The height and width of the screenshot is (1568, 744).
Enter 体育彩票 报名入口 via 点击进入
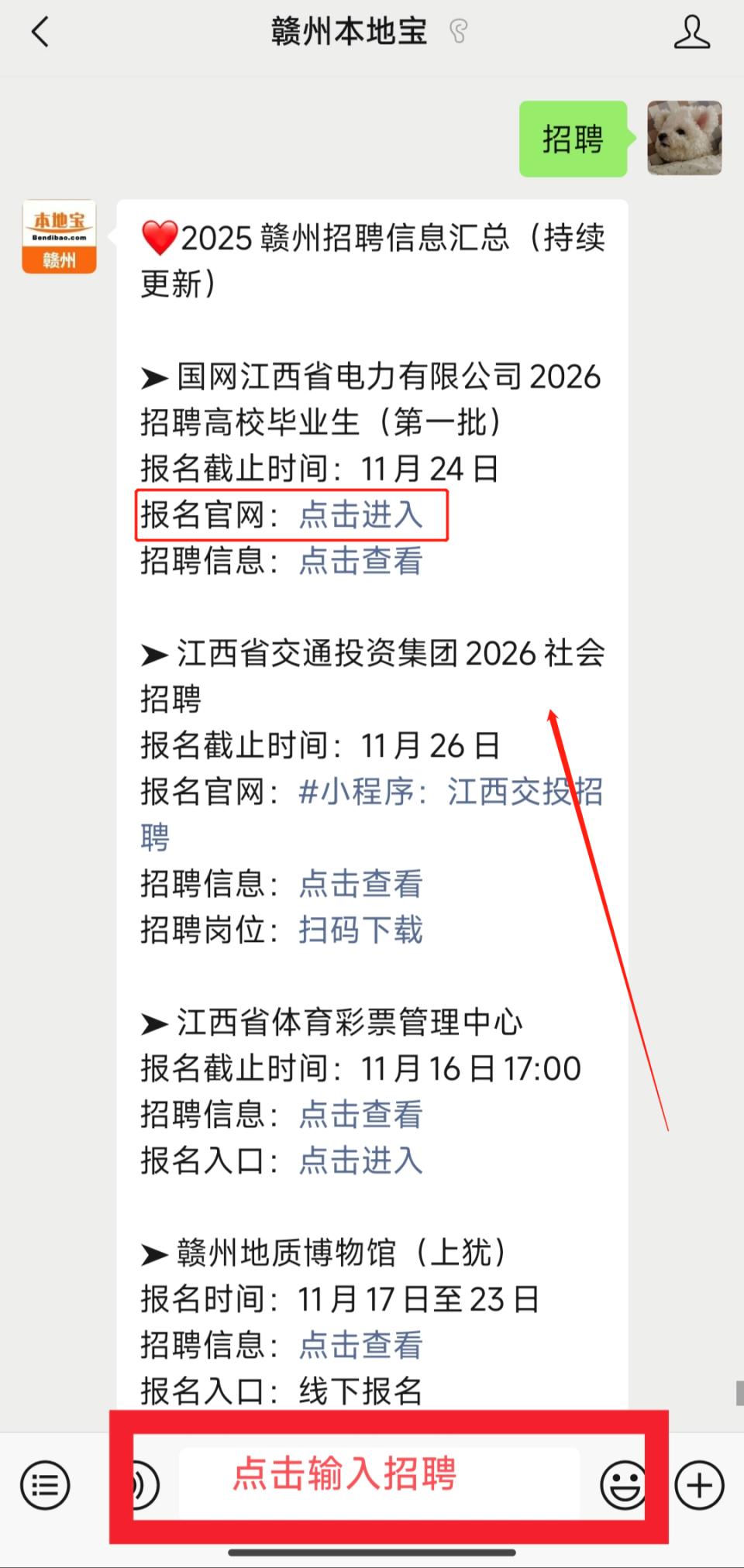click(359, 1162)
